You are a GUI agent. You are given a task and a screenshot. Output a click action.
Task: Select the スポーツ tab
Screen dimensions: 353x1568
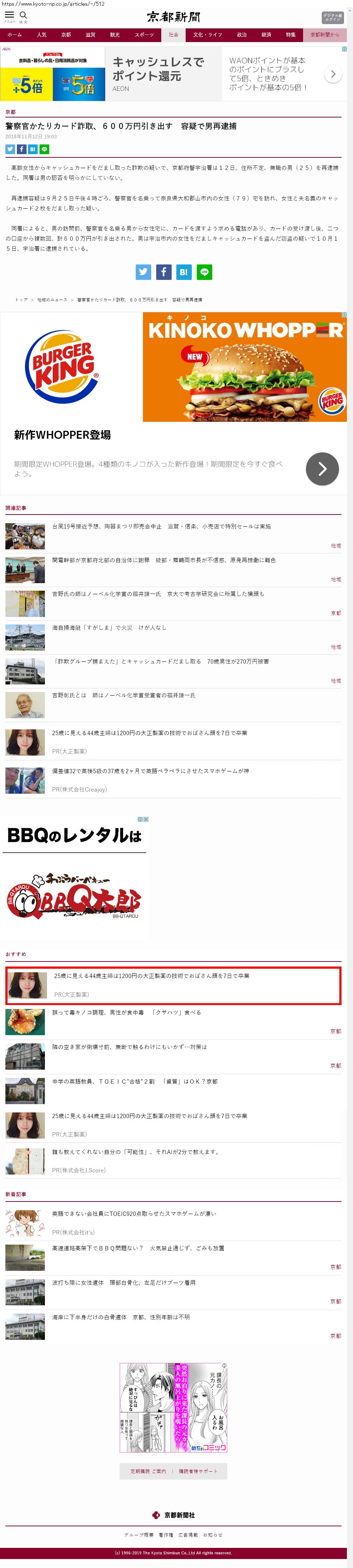(x=144, y=35)
